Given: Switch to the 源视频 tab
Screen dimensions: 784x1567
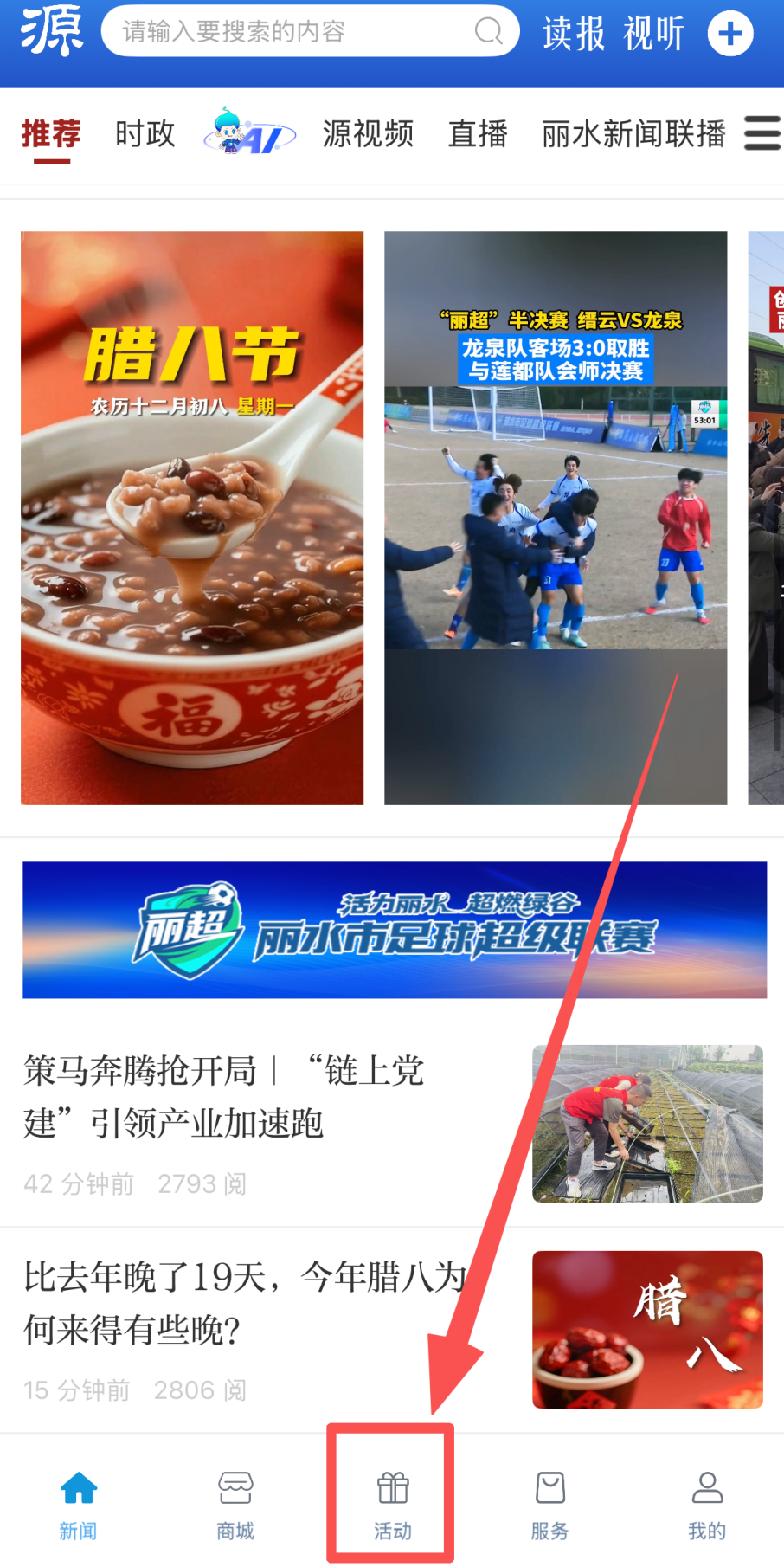Looking at the screenshot, I should coord(368,134).
